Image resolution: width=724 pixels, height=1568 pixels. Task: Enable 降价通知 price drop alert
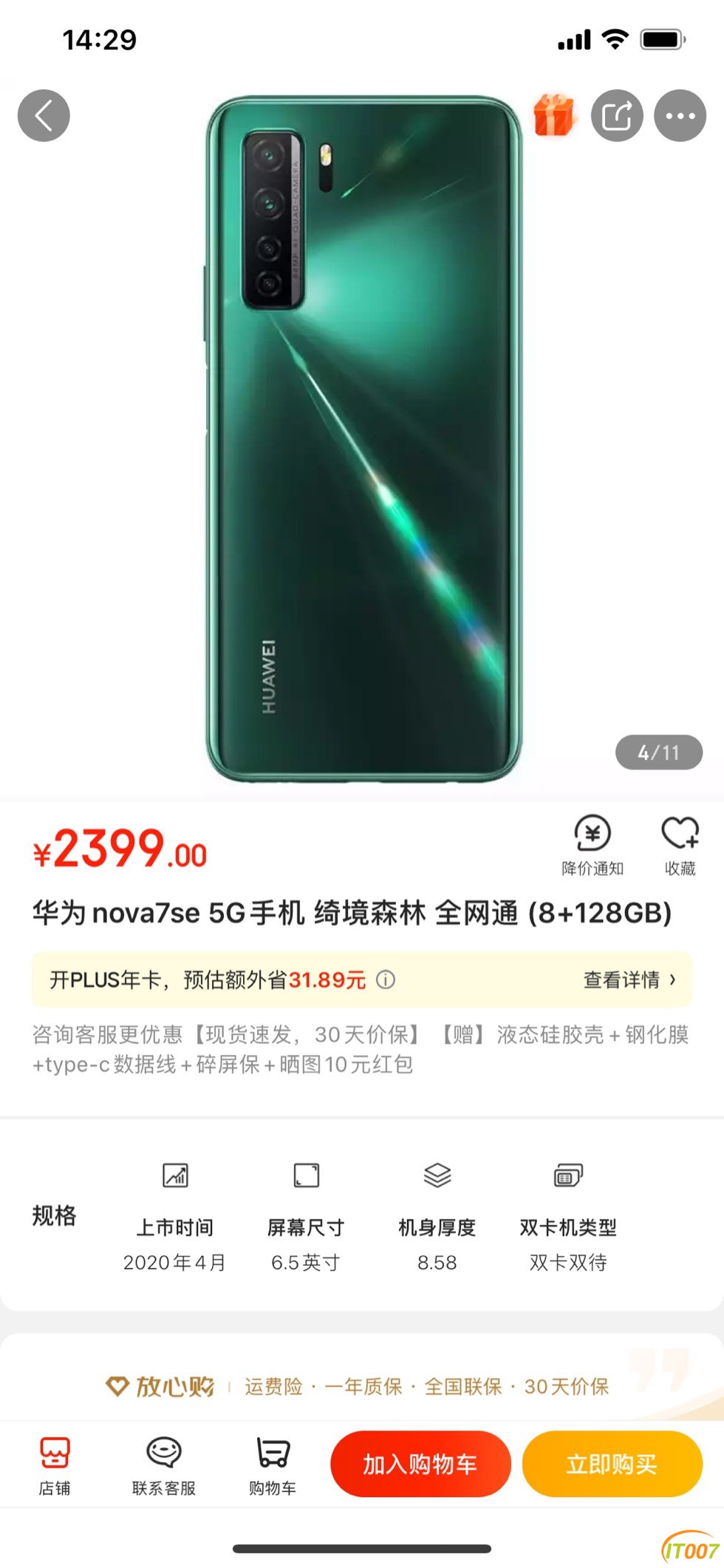click(x=592, y=844)
